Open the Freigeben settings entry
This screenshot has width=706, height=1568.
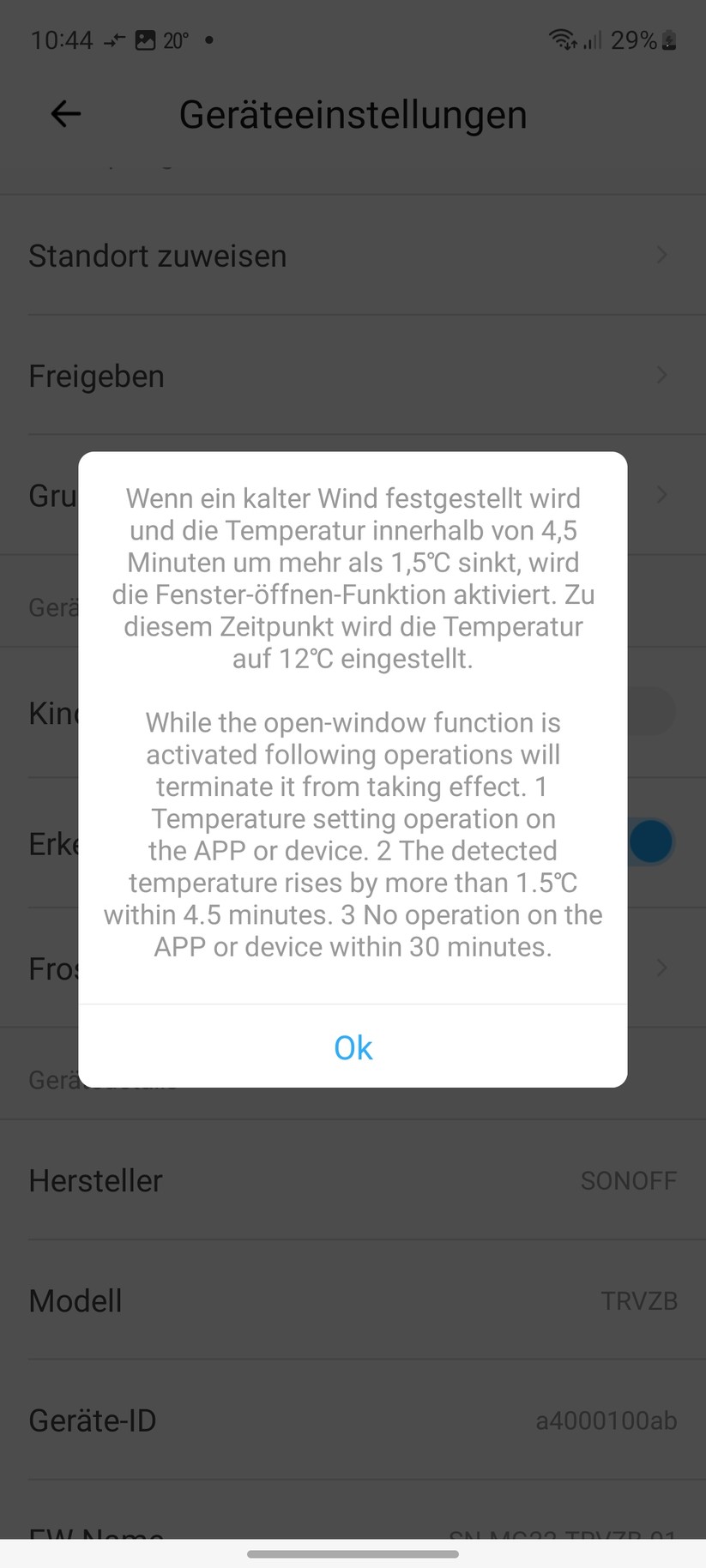pyautogui.click(x=97, y=375)
